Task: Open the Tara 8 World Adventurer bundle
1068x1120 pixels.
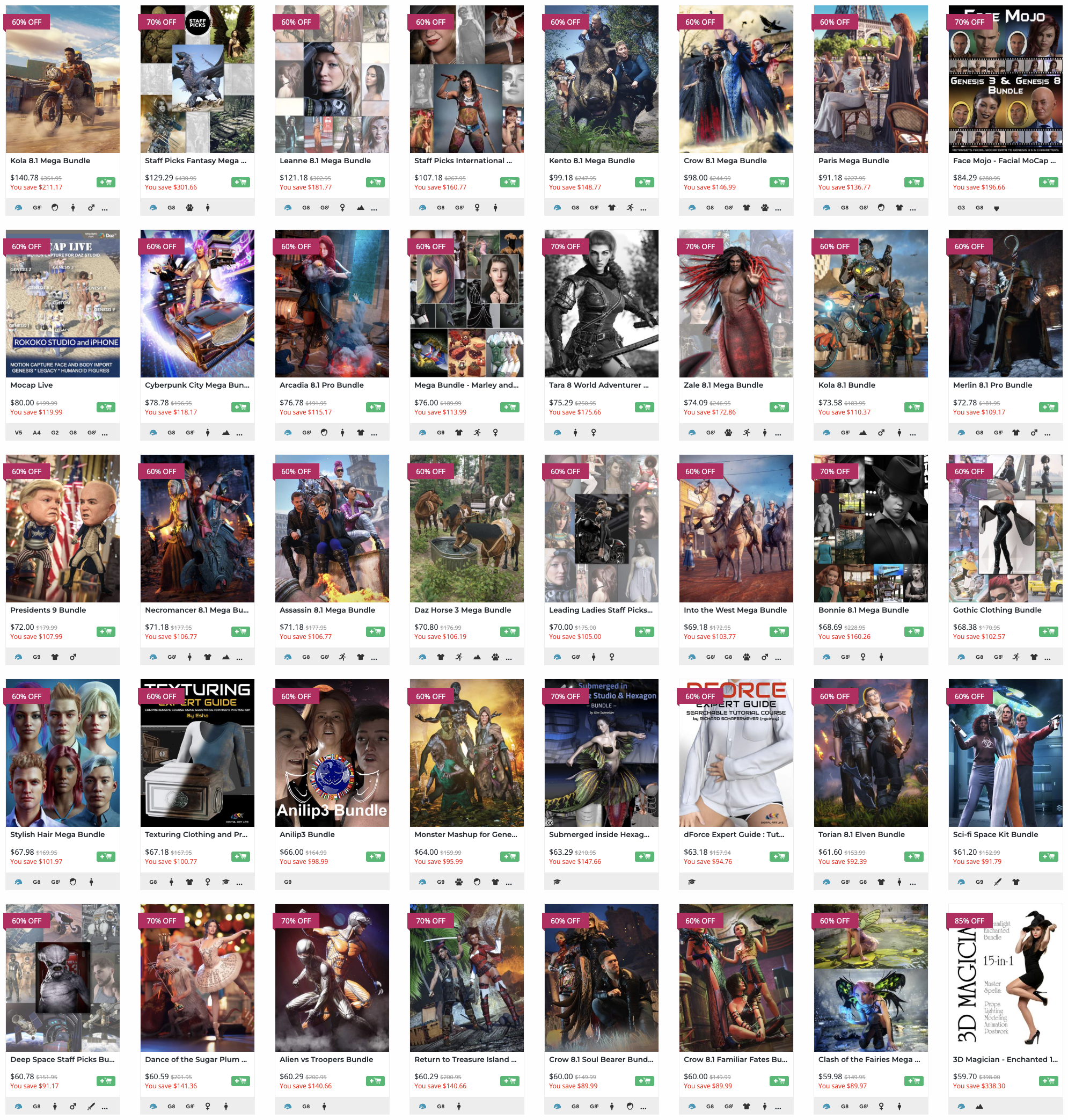Action: click(x=601, y=303)
